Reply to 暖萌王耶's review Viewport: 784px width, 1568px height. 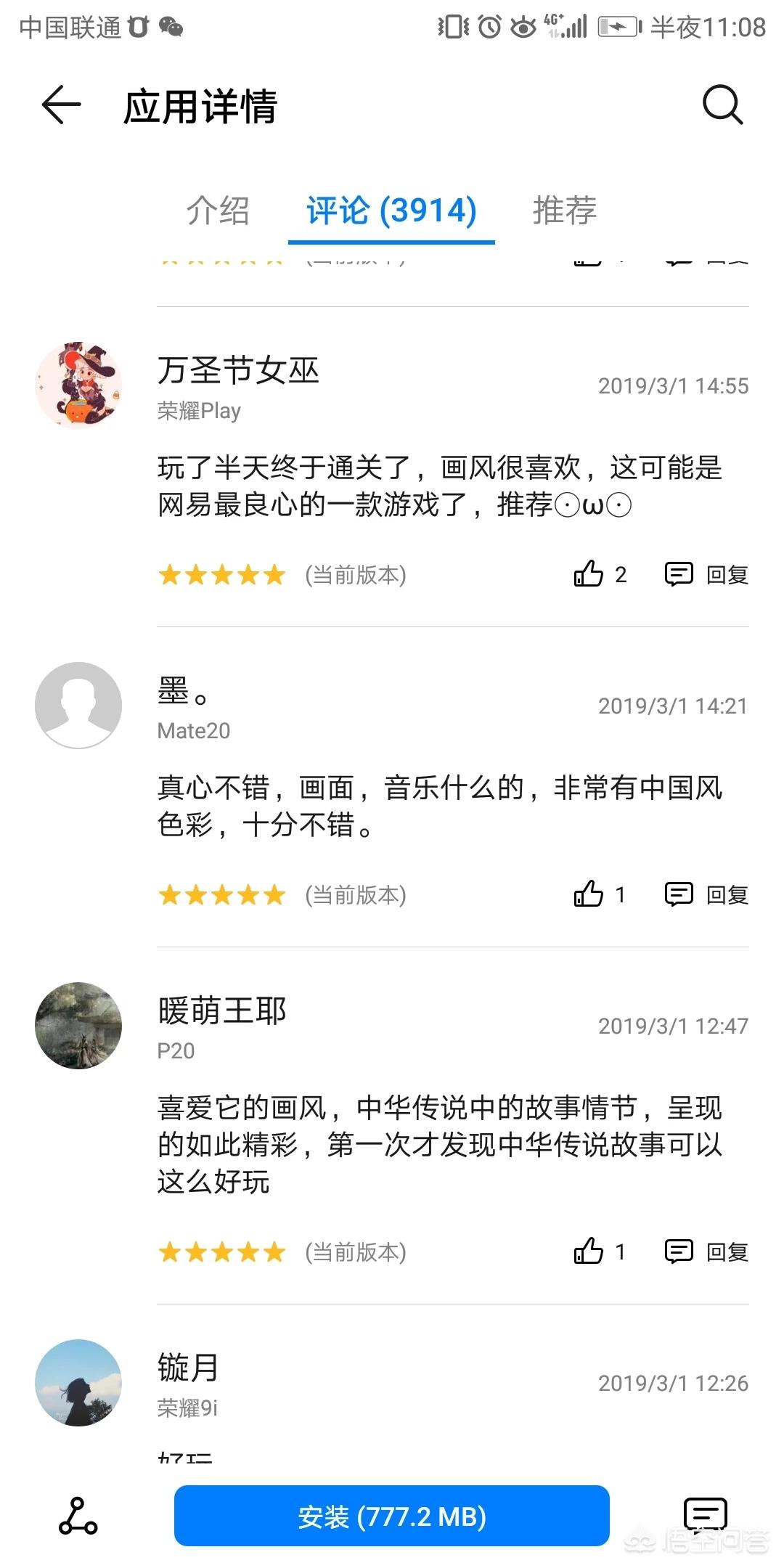click(x=706, y=1251)
